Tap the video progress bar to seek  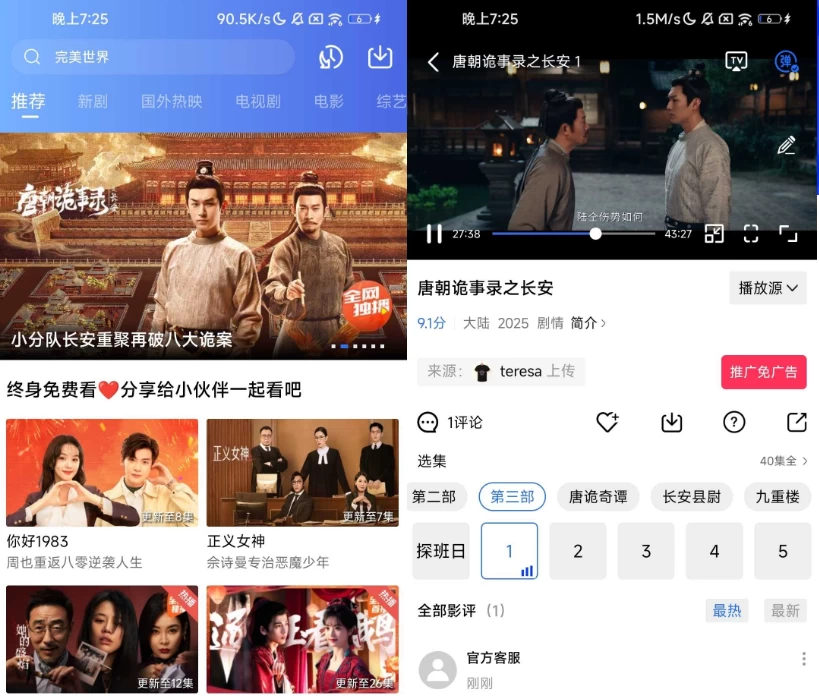point(560,233)
